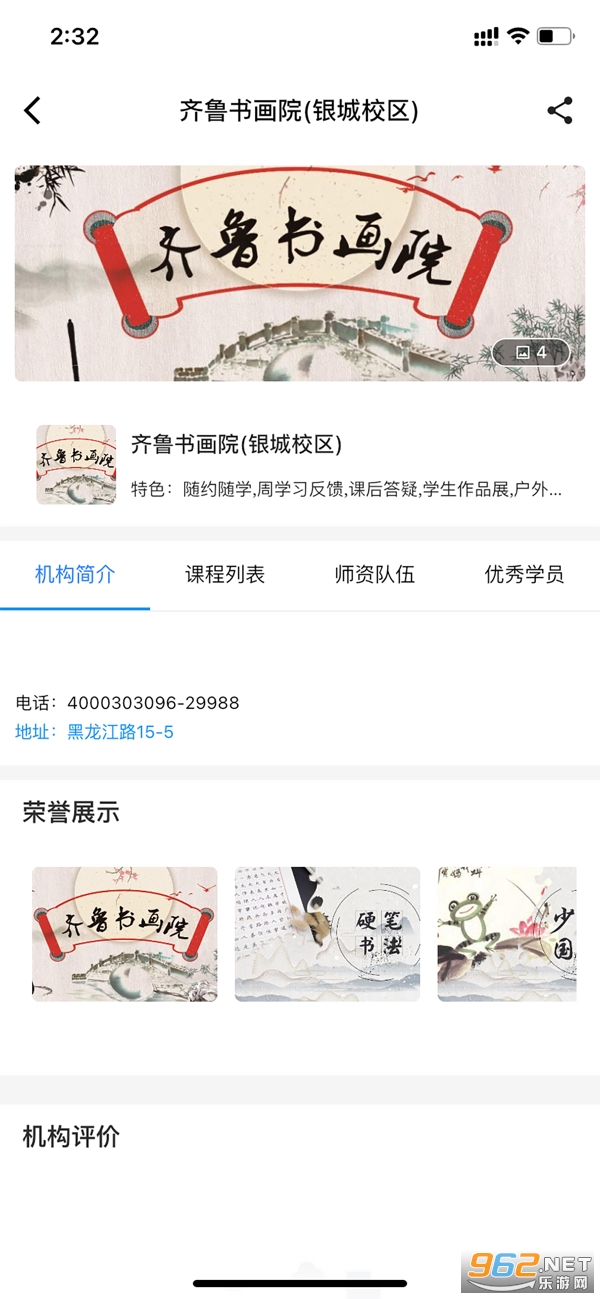
Task: Switch to the 师资队伍 tab
Action: (x=375, y=575)
